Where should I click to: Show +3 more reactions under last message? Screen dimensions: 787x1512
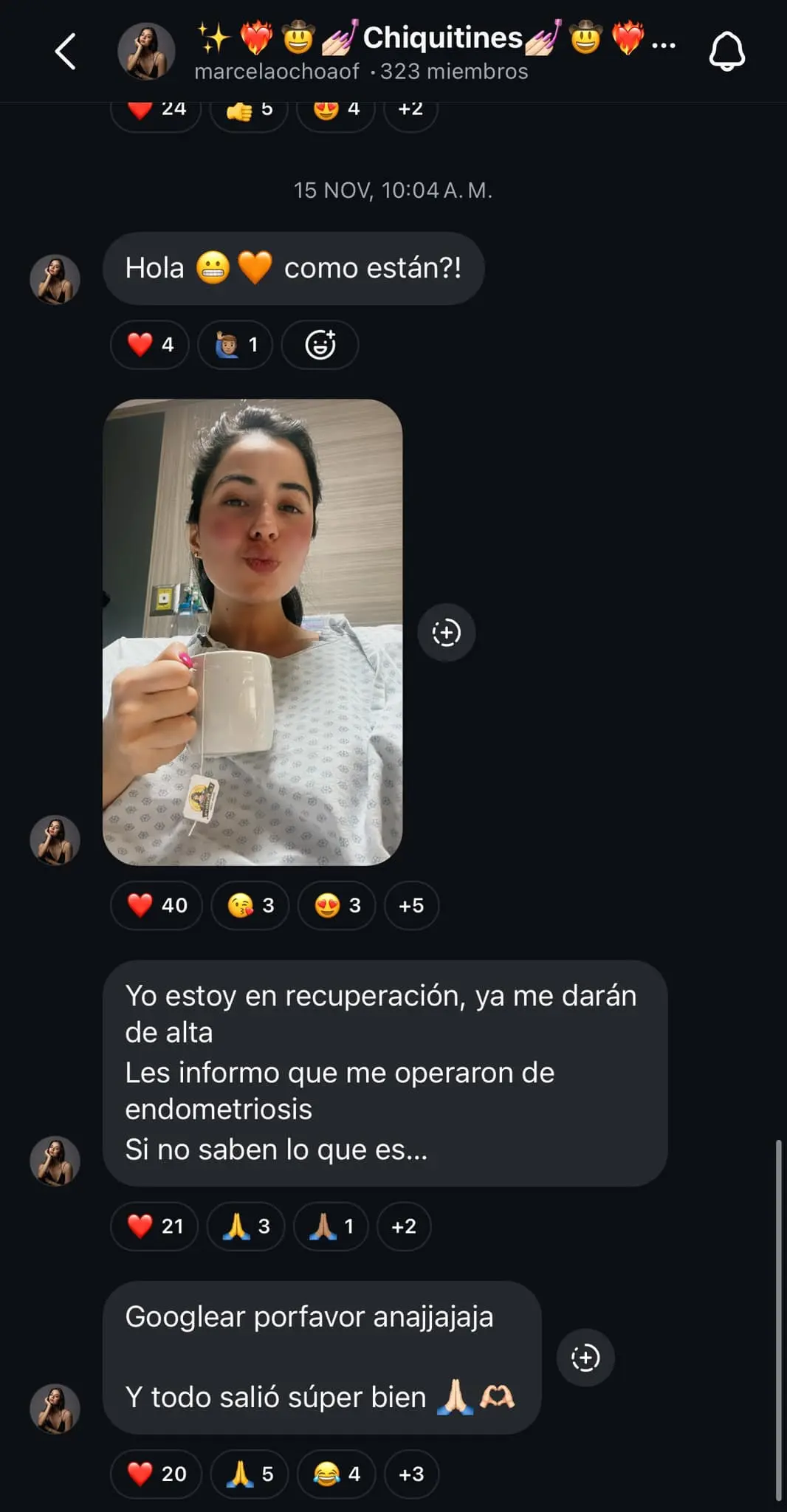tap(411, 1474)
